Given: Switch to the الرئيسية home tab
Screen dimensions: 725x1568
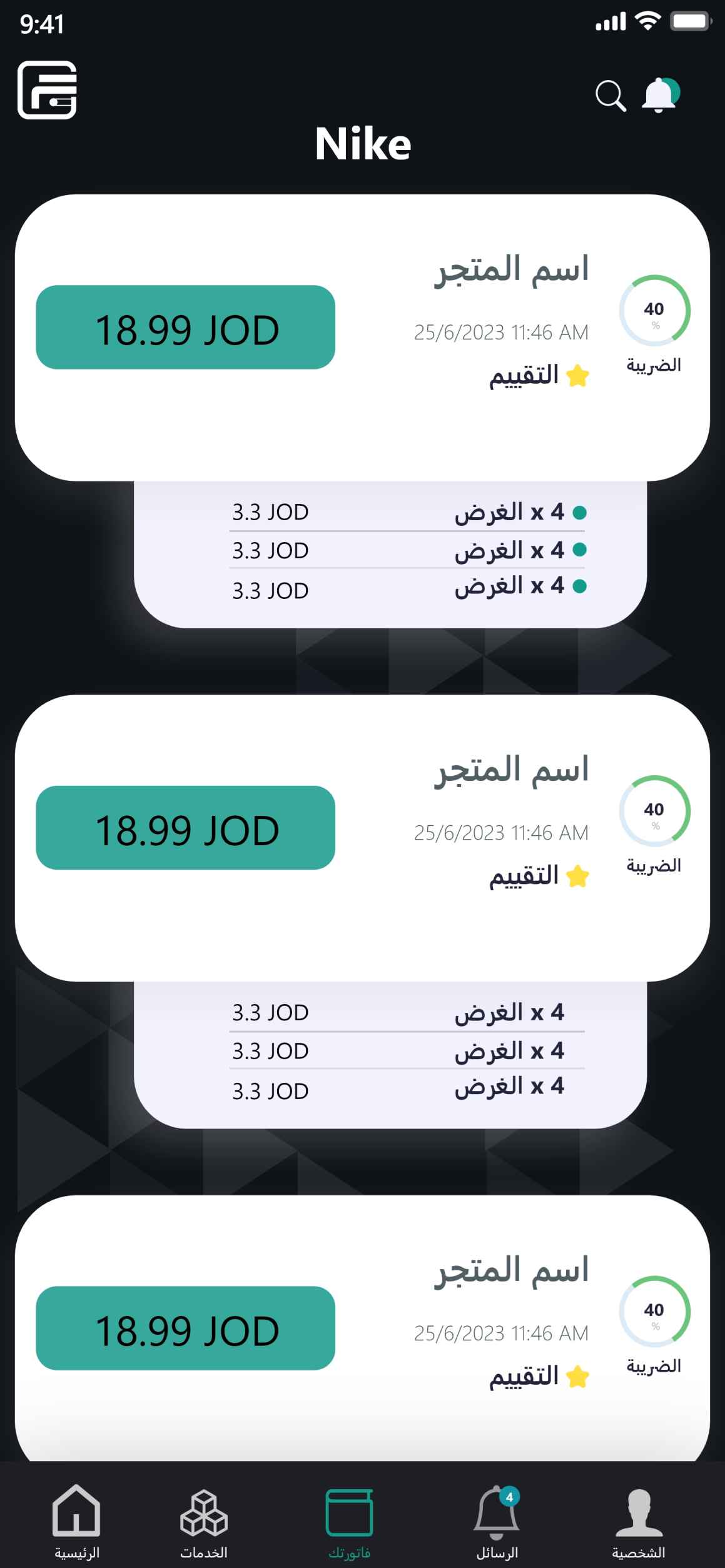Looking at the screenshot, I should tap(76, 1520).
